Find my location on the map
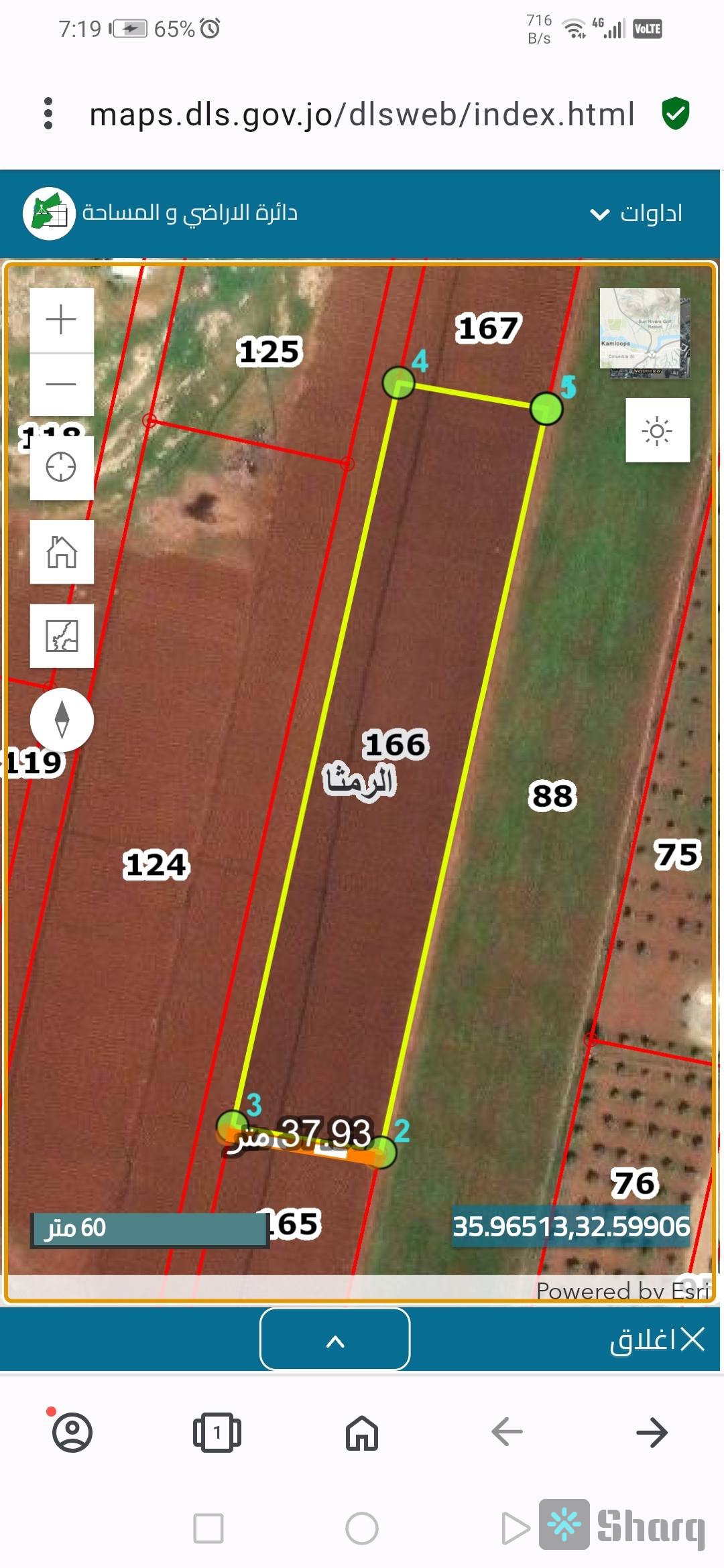Screen dimensions: 724x1568 point(62,467)
